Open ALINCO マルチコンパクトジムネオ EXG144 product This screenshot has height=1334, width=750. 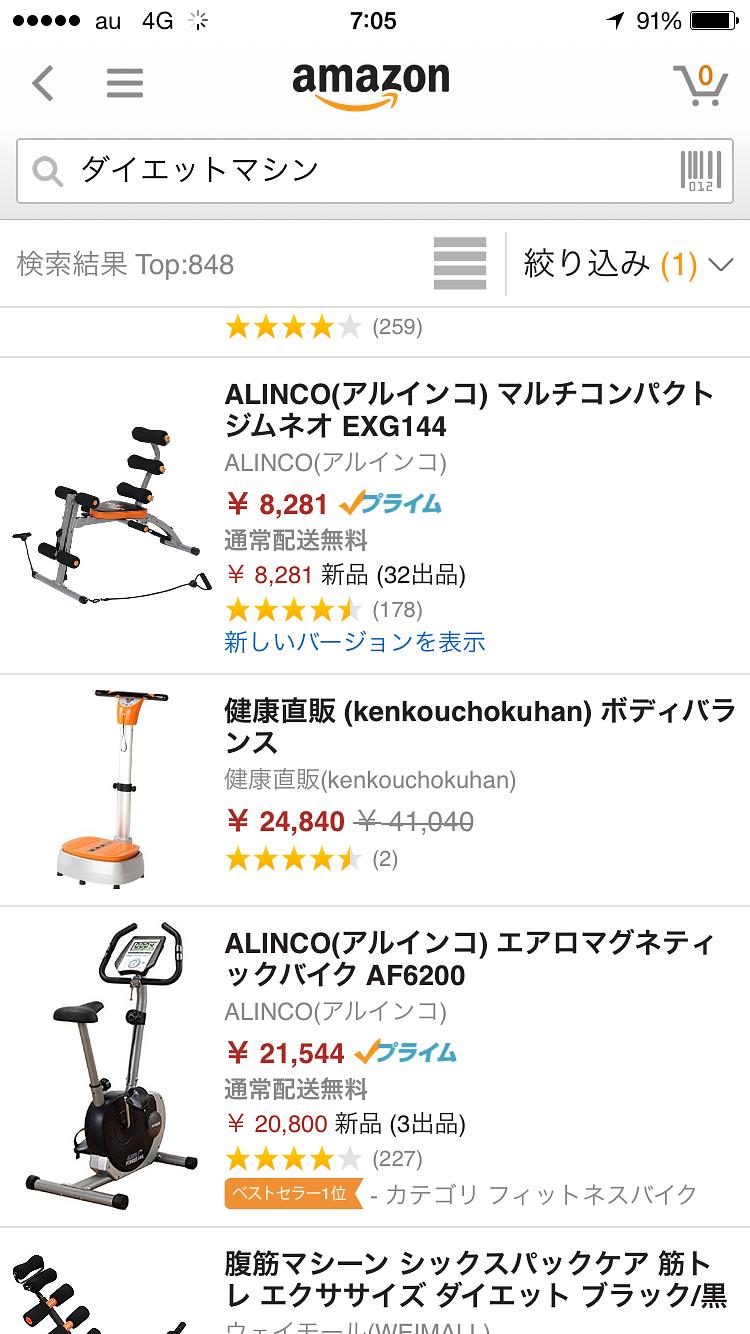coord(468,410)
